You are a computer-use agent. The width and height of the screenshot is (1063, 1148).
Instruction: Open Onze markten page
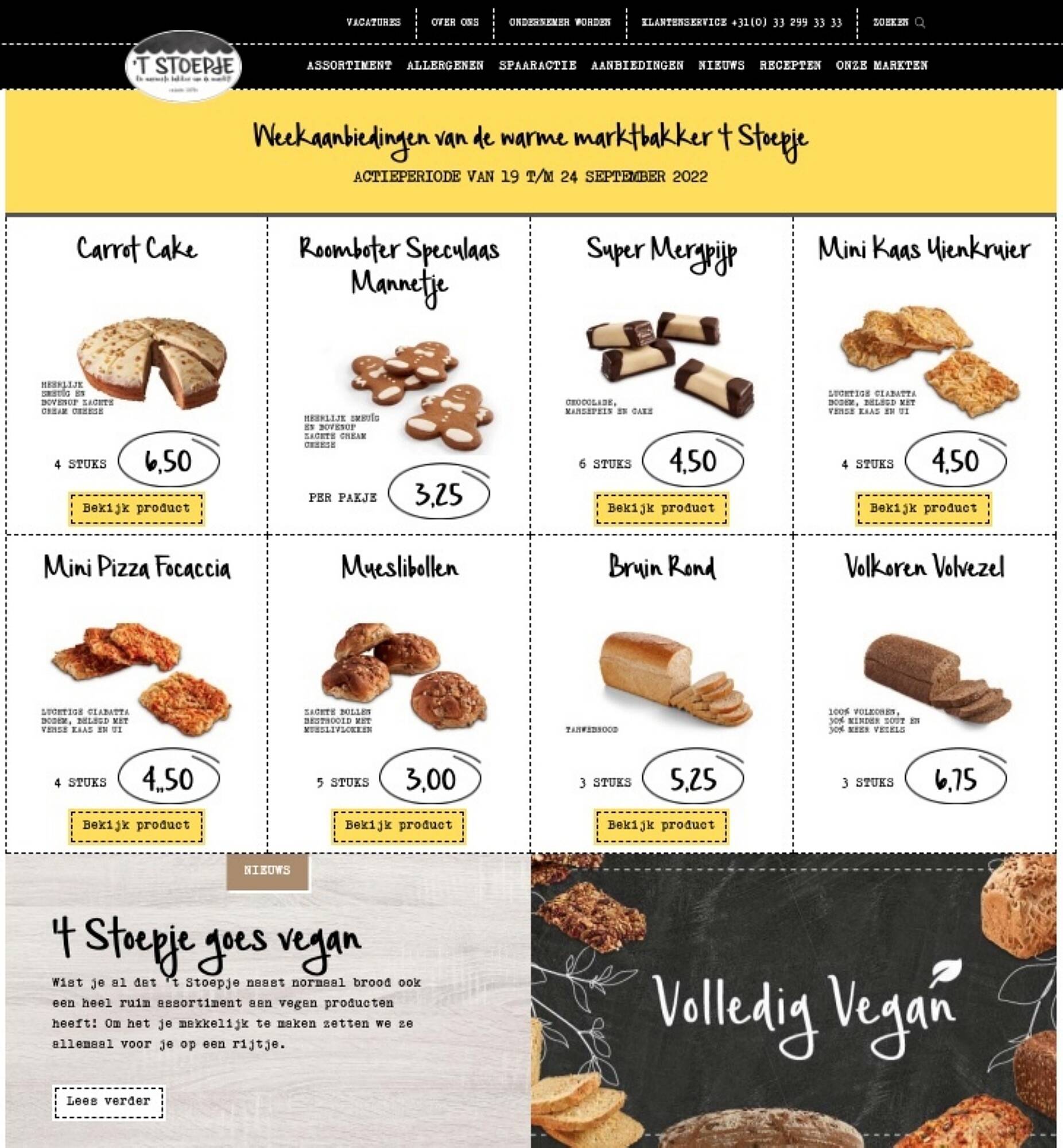tap(881, 65)
